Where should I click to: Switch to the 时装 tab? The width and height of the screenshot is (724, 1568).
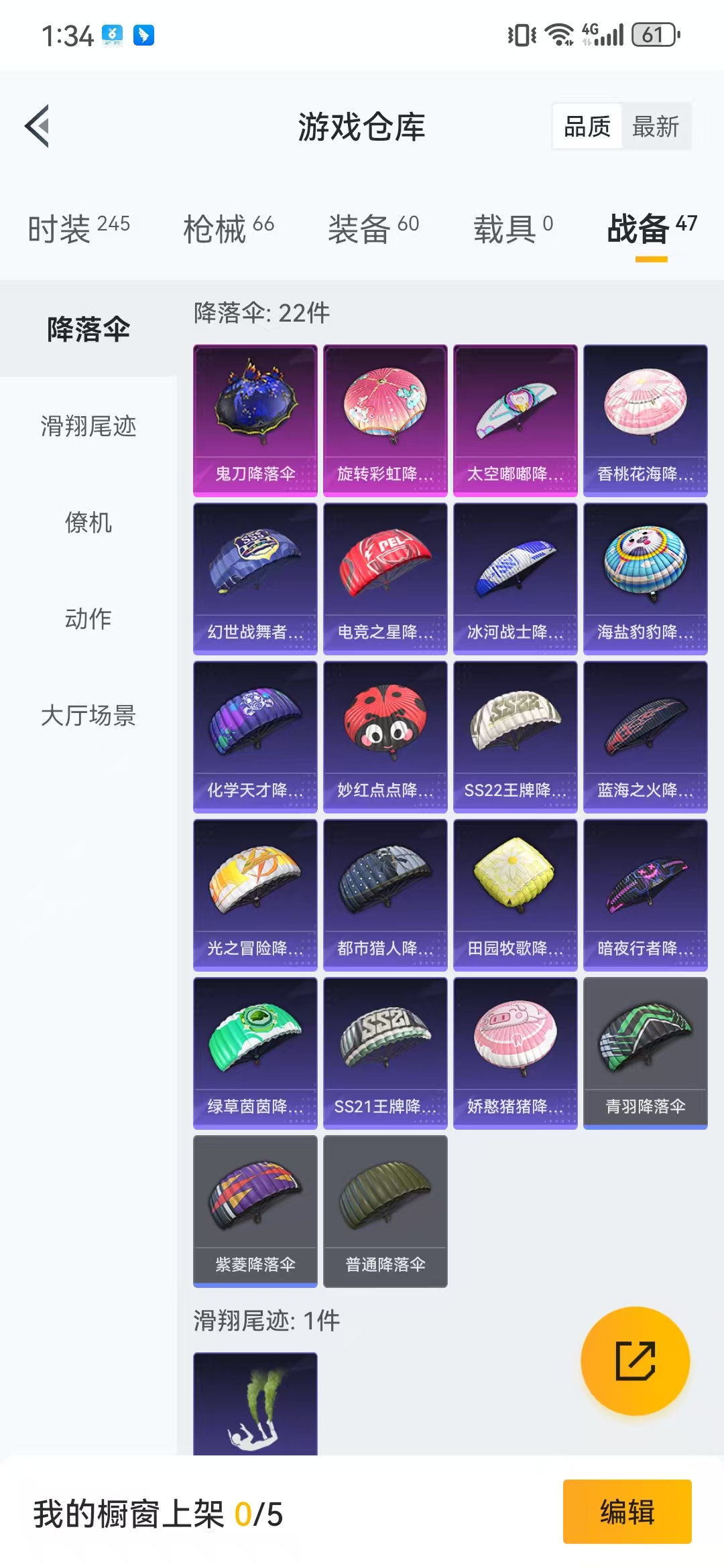pos(79,229)
